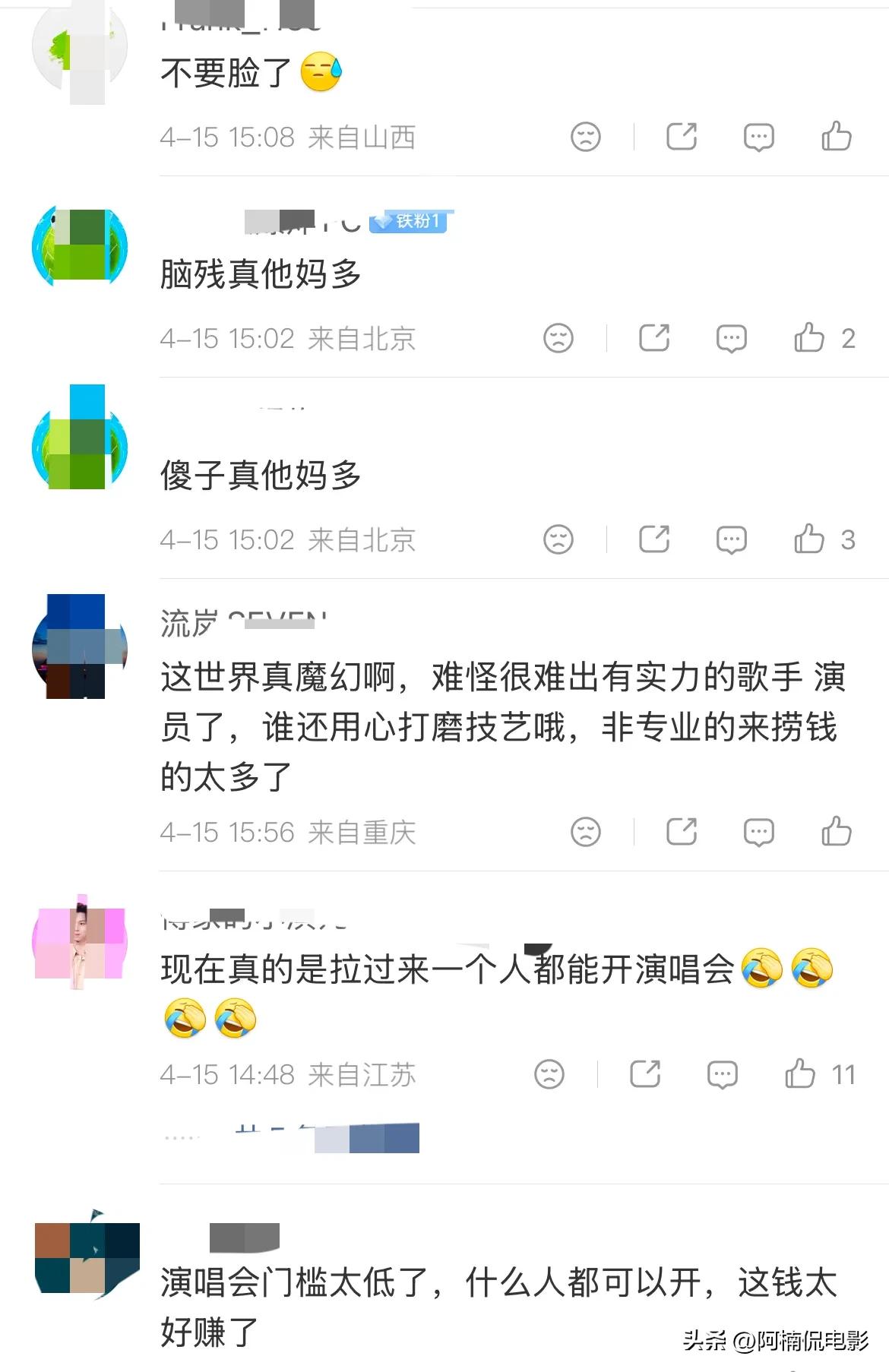Like the comment 傻子真他妈多
889x1372 pixels.
pyautogui.click(x=809, y=539)
